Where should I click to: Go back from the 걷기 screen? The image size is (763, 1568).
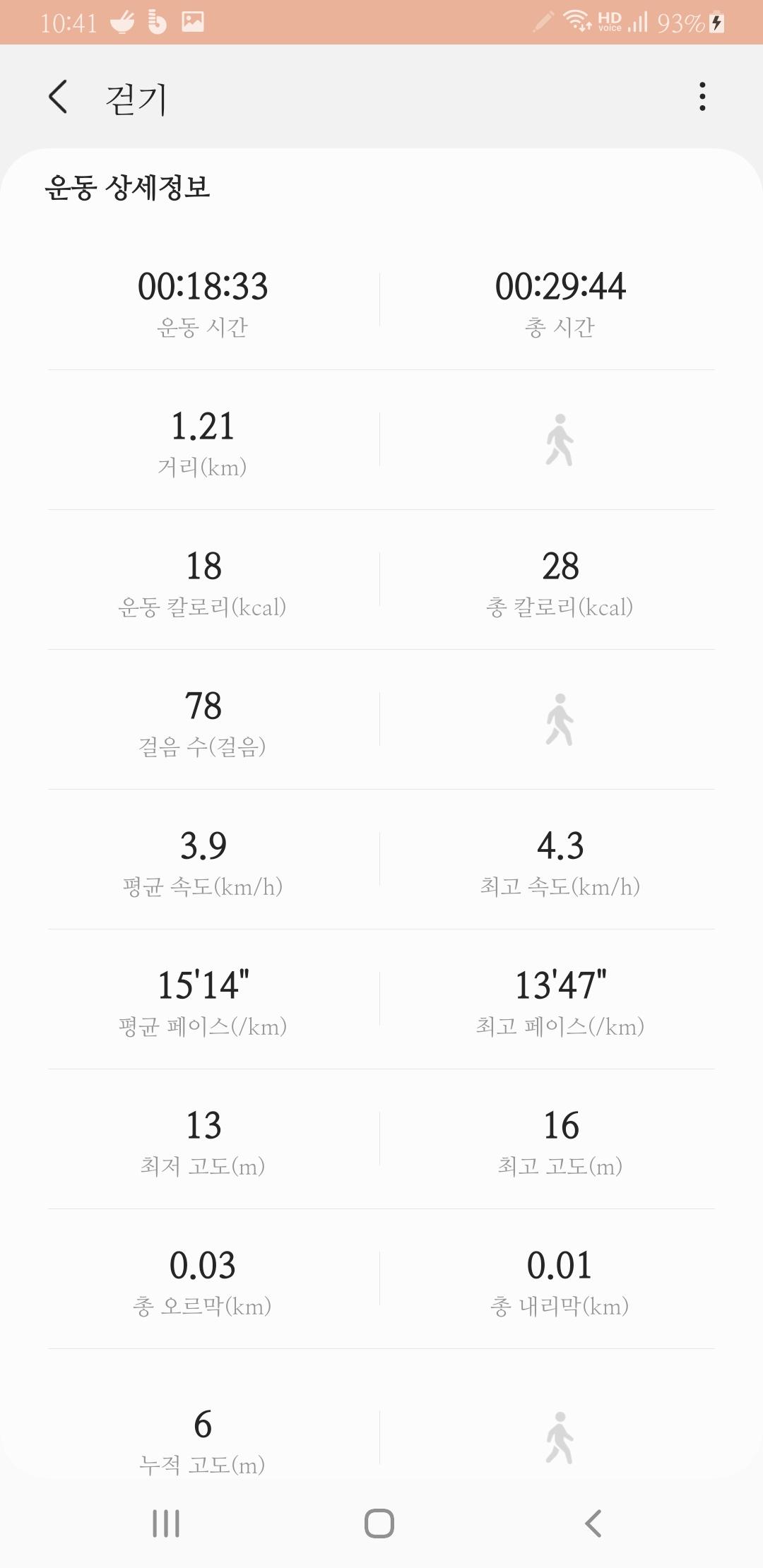[x=59, y=97]
